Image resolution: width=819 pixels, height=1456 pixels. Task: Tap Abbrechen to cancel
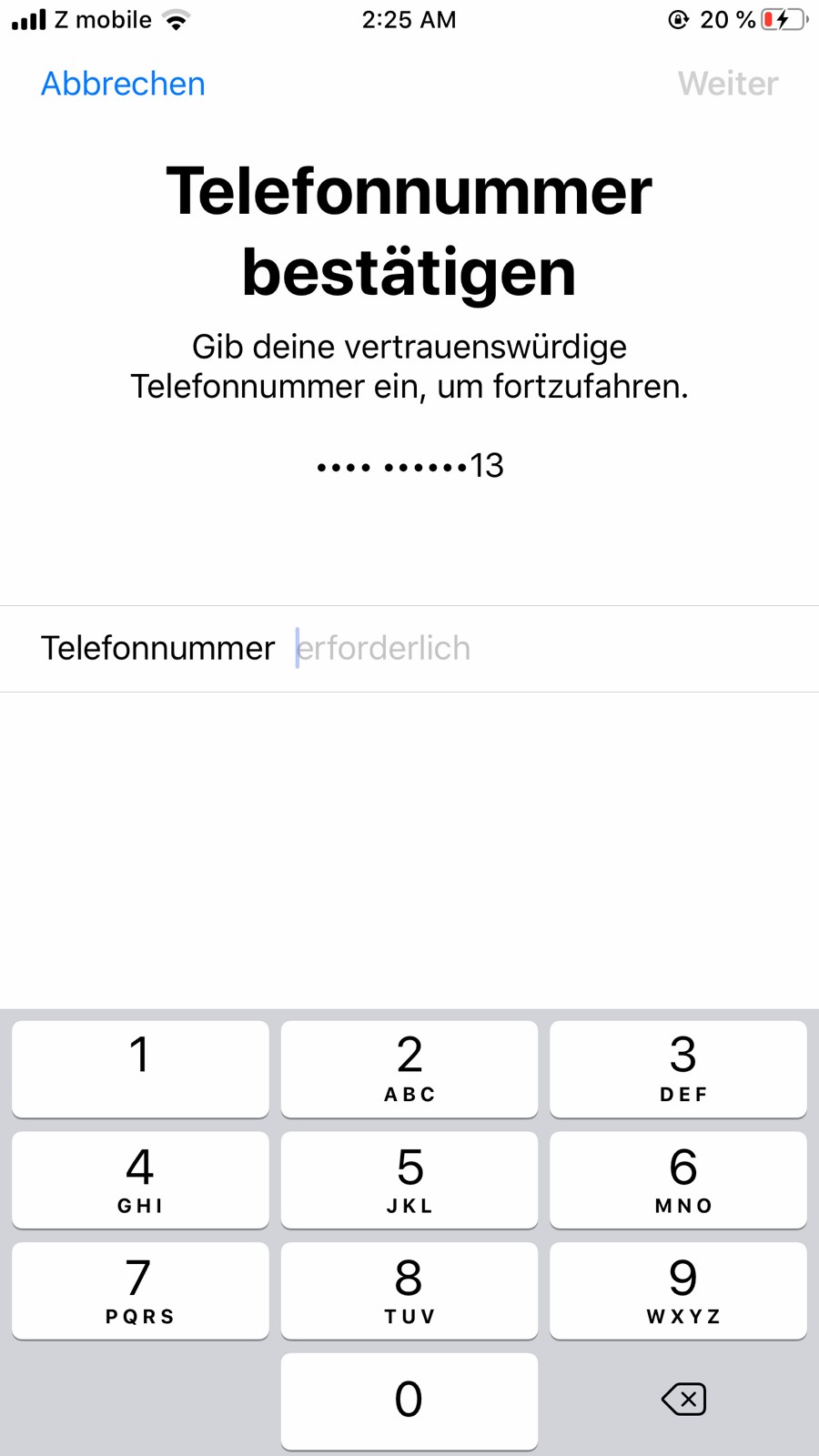123,84
